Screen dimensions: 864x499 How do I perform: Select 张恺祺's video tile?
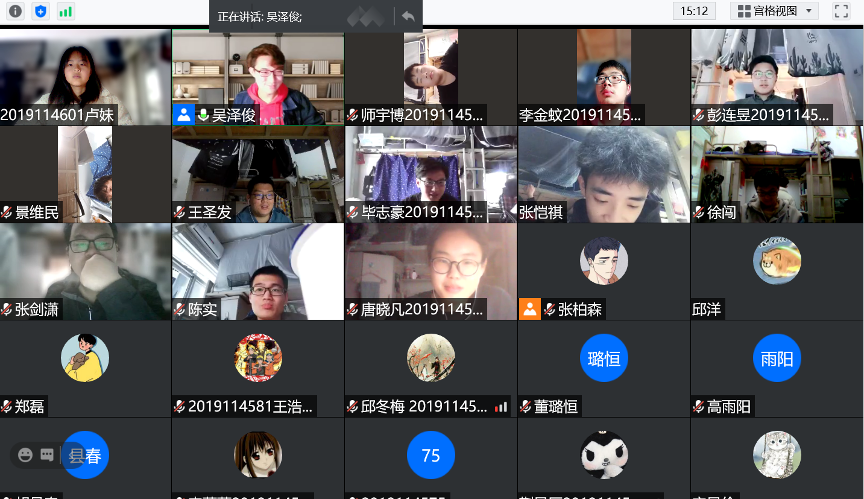pyautogui.click(x=603, y=172)
